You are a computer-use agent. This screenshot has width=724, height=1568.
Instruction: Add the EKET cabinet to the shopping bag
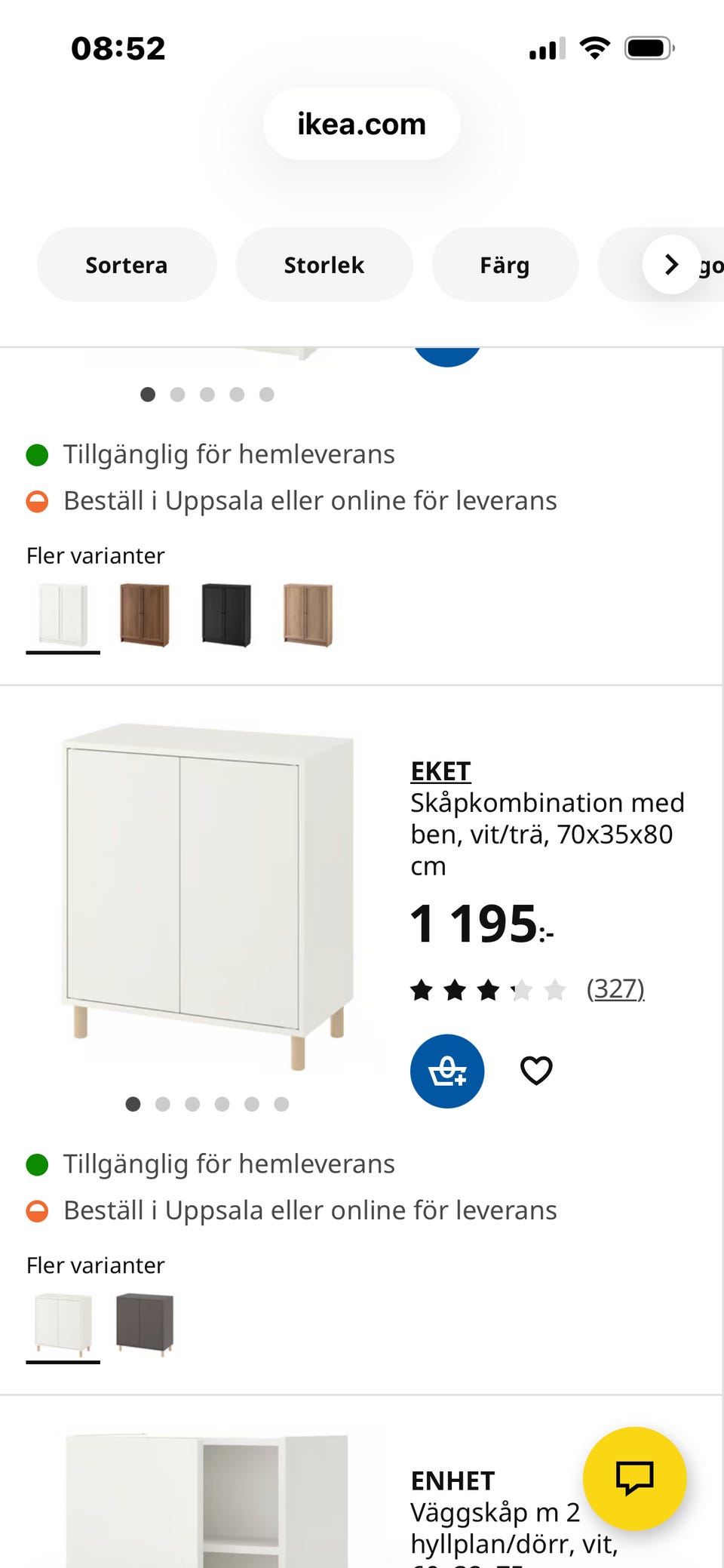pos(446,1071)
